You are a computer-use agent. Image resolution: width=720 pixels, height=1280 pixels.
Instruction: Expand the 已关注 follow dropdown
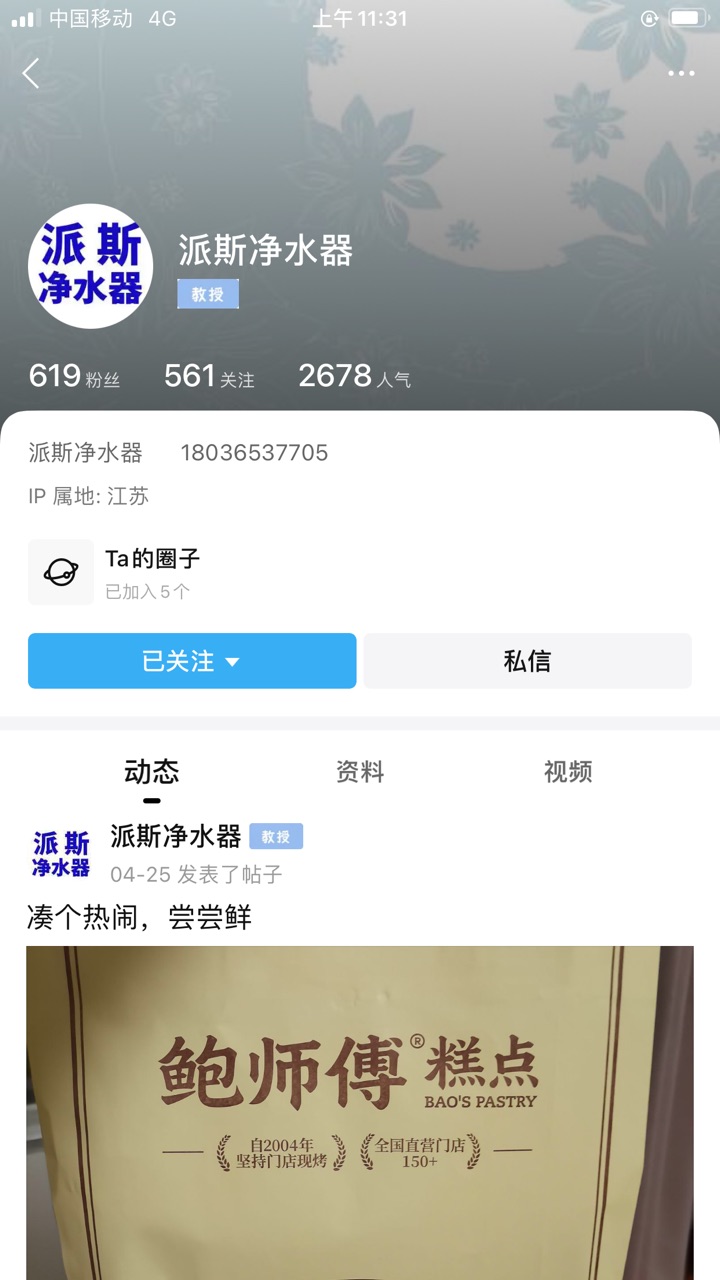coord(192,661)
